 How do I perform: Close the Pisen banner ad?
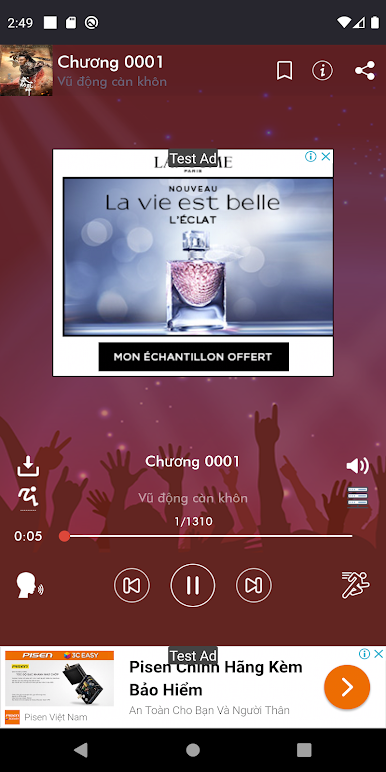coord(379,654)
